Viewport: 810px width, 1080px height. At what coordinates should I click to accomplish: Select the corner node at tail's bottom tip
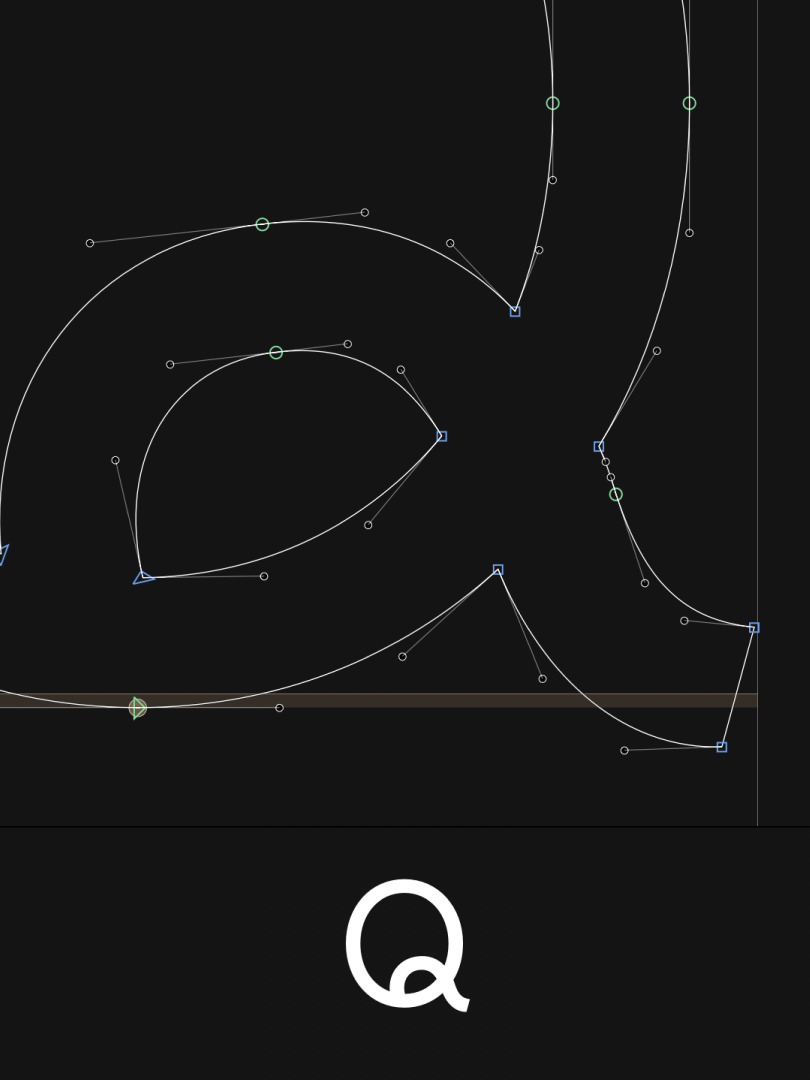click(721, 747)
